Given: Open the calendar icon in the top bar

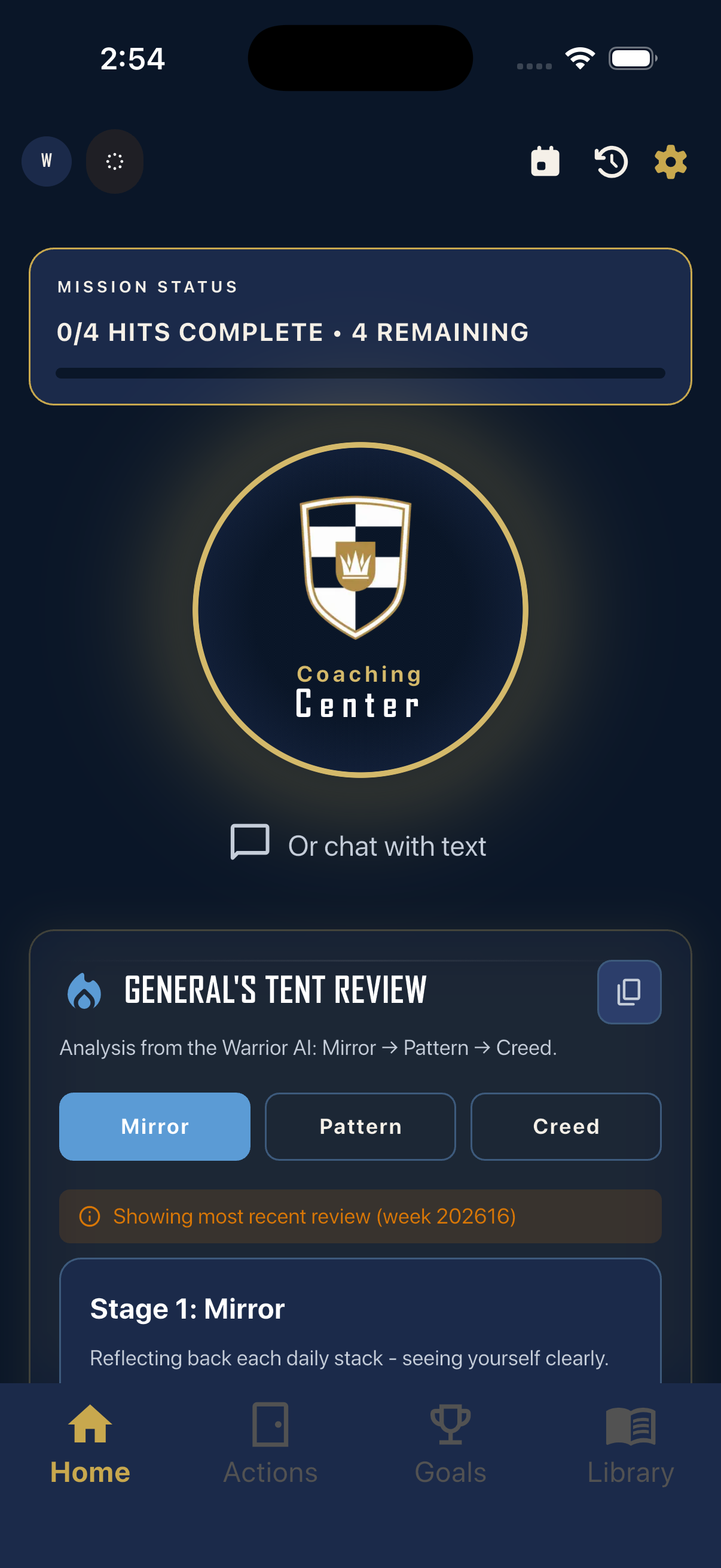Looking at the screenshot, I should click(x=544, y=161).
